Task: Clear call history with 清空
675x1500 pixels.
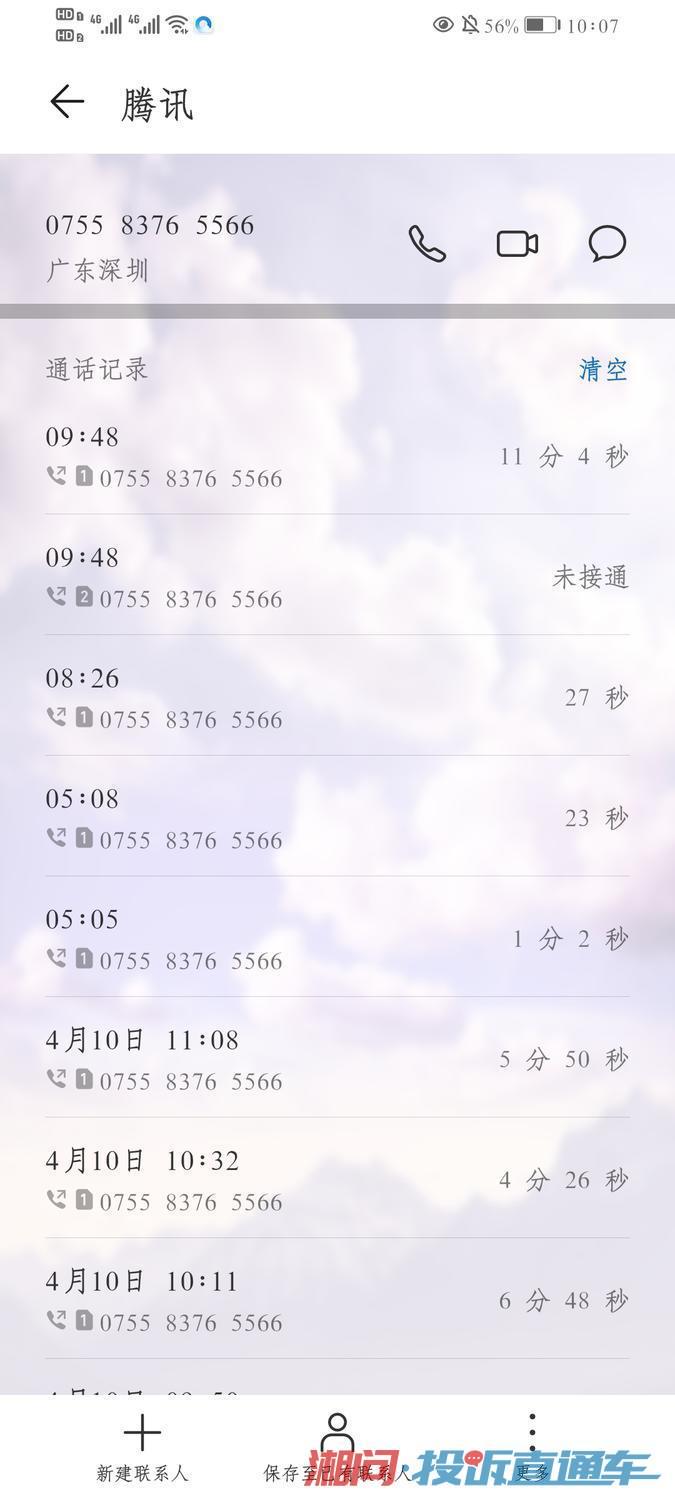Action: coord(604,370)
